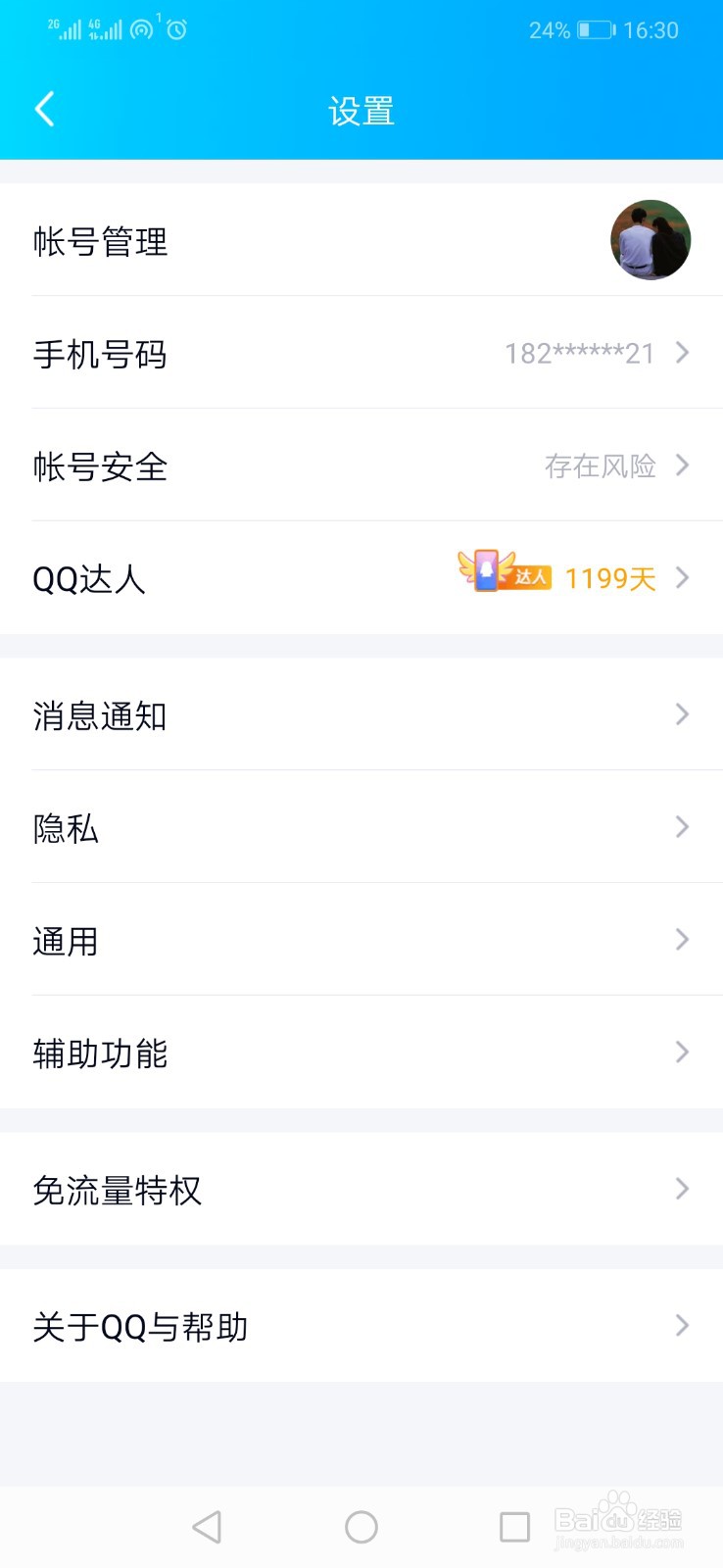This screenshot has height=1568, width=723.
Task: Open 关于QQ与帮助 about and help
Action: point(361,1327)
